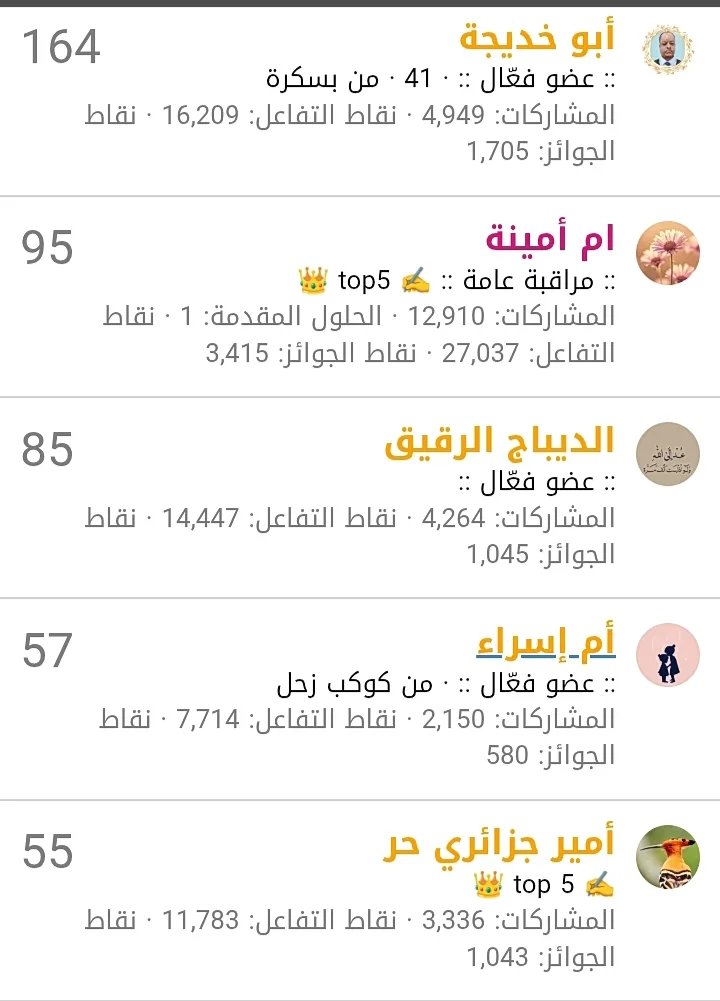Open أم إسراء's profile link
The image size is (720, 1001).
[545, 643]
